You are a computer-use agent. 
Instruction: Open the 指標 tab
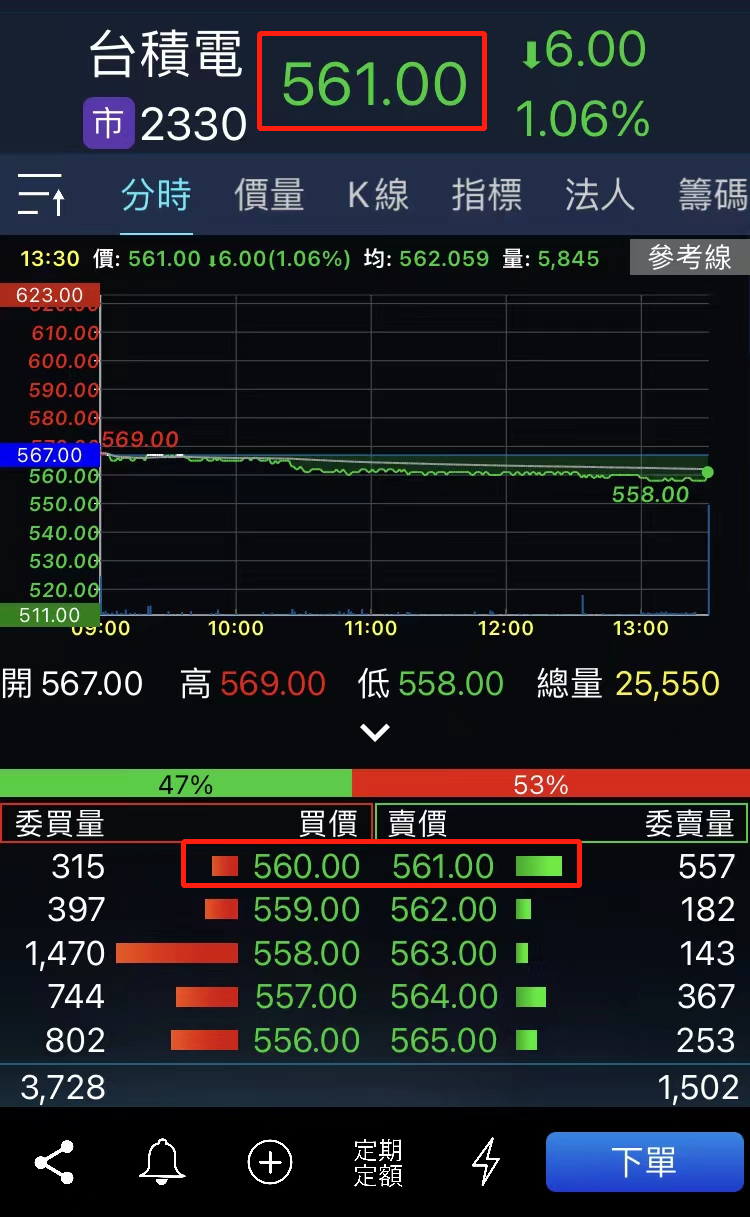pyautogui.click(x=487, y=194)
